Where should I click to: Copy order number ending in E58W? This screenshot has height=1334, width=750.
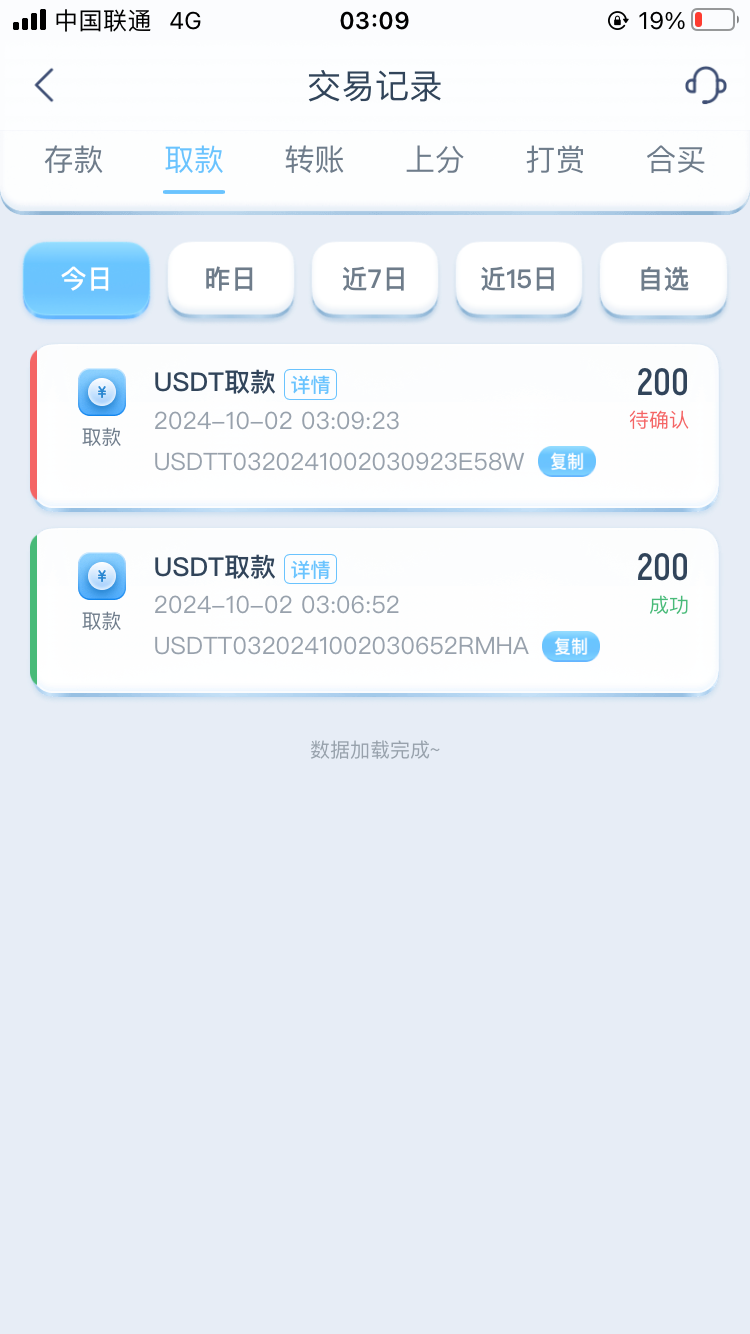coord(567,462)
